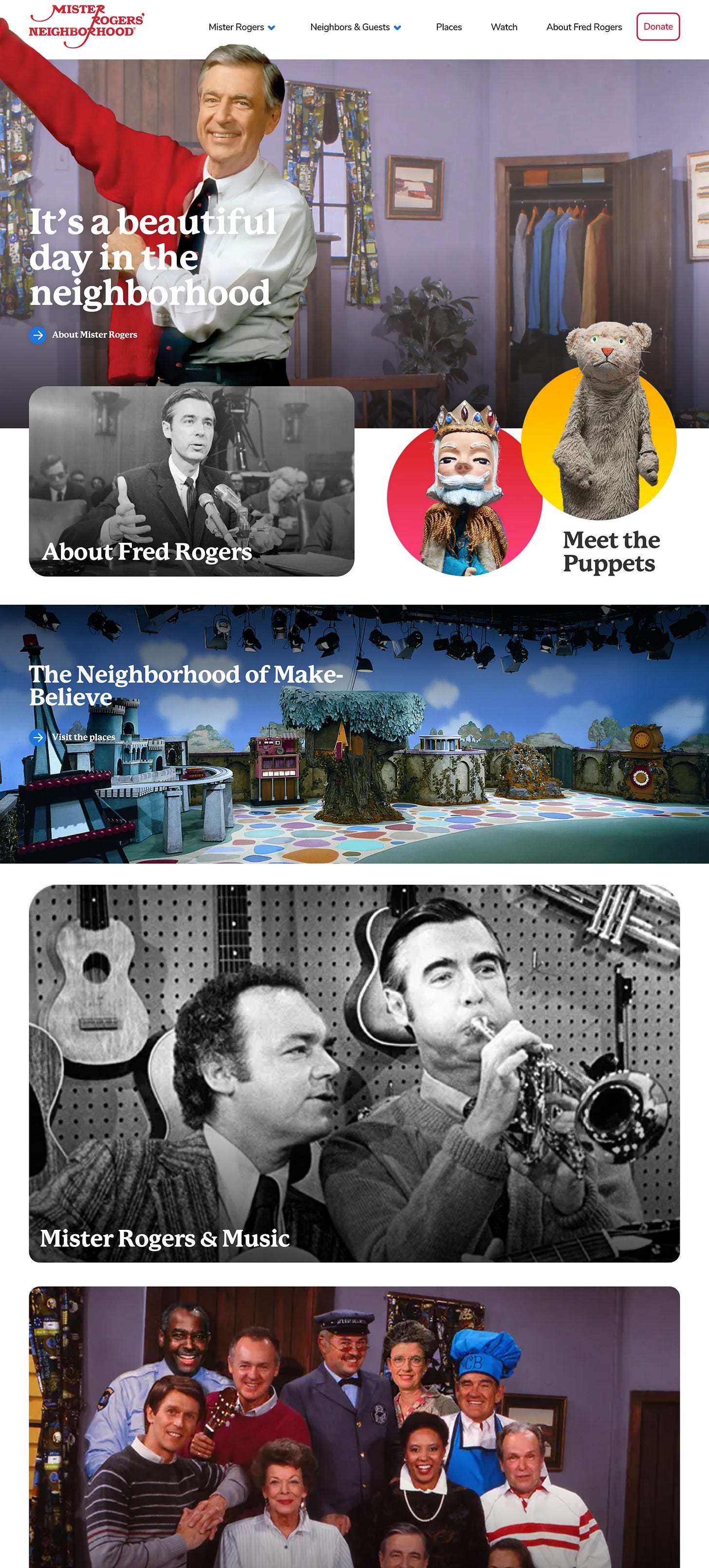Open About Fred Rogers in navigation
The height and width of the screenshot is (1568, 709).
pos(584,27)
